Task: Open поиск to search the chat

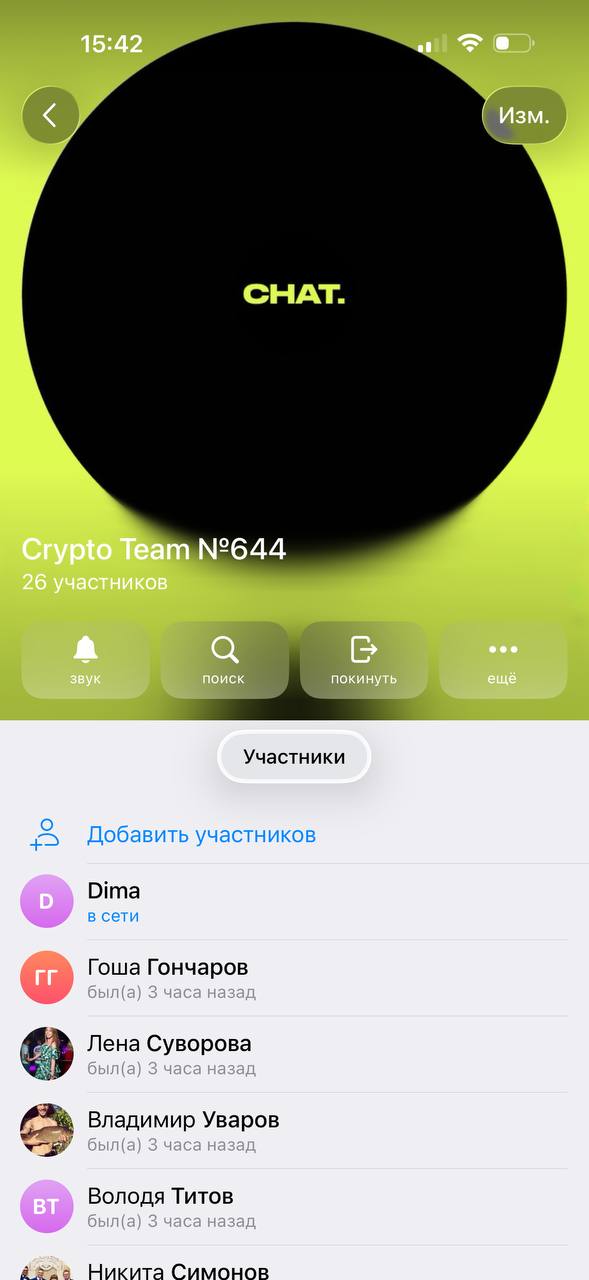Action: [224, 660]
